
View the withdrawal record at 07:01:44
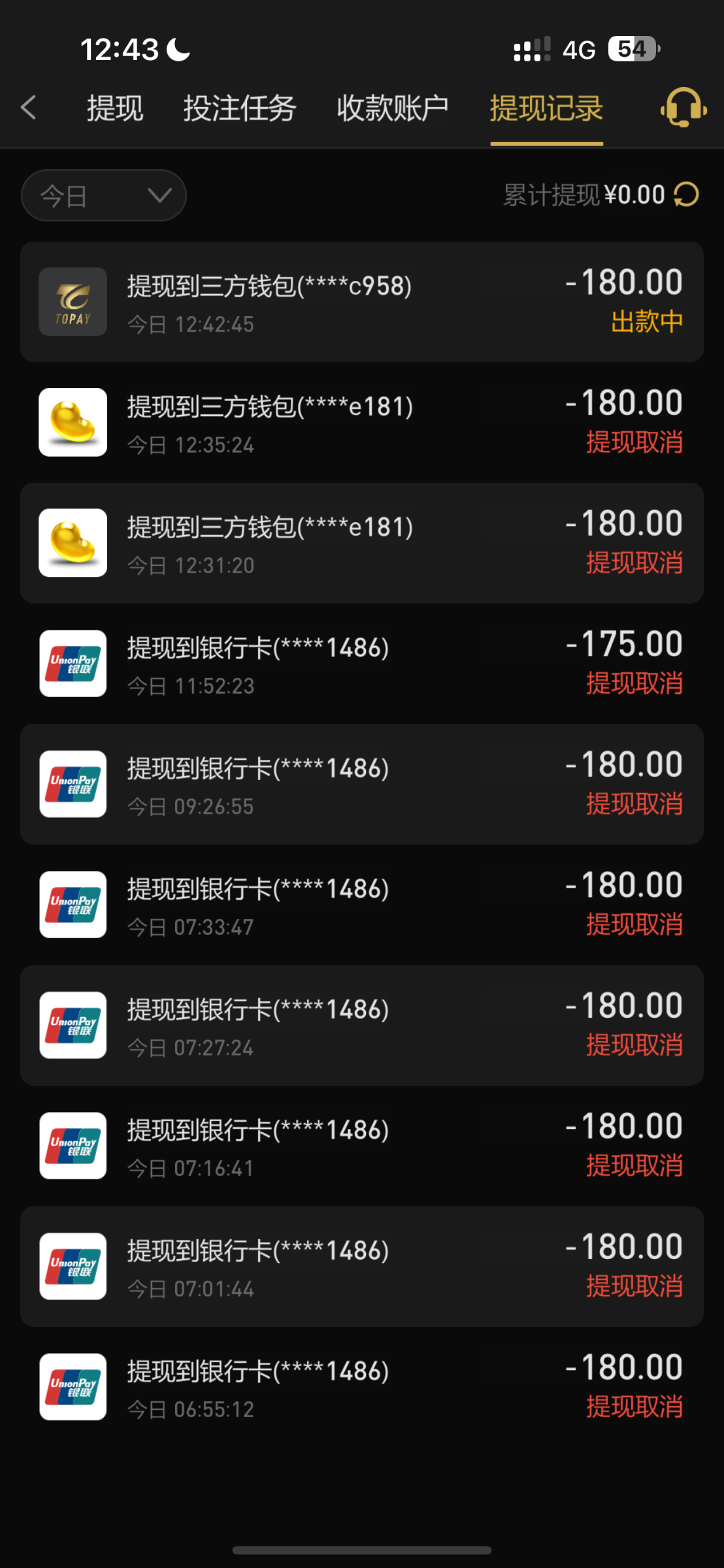tap(362, 1266)
